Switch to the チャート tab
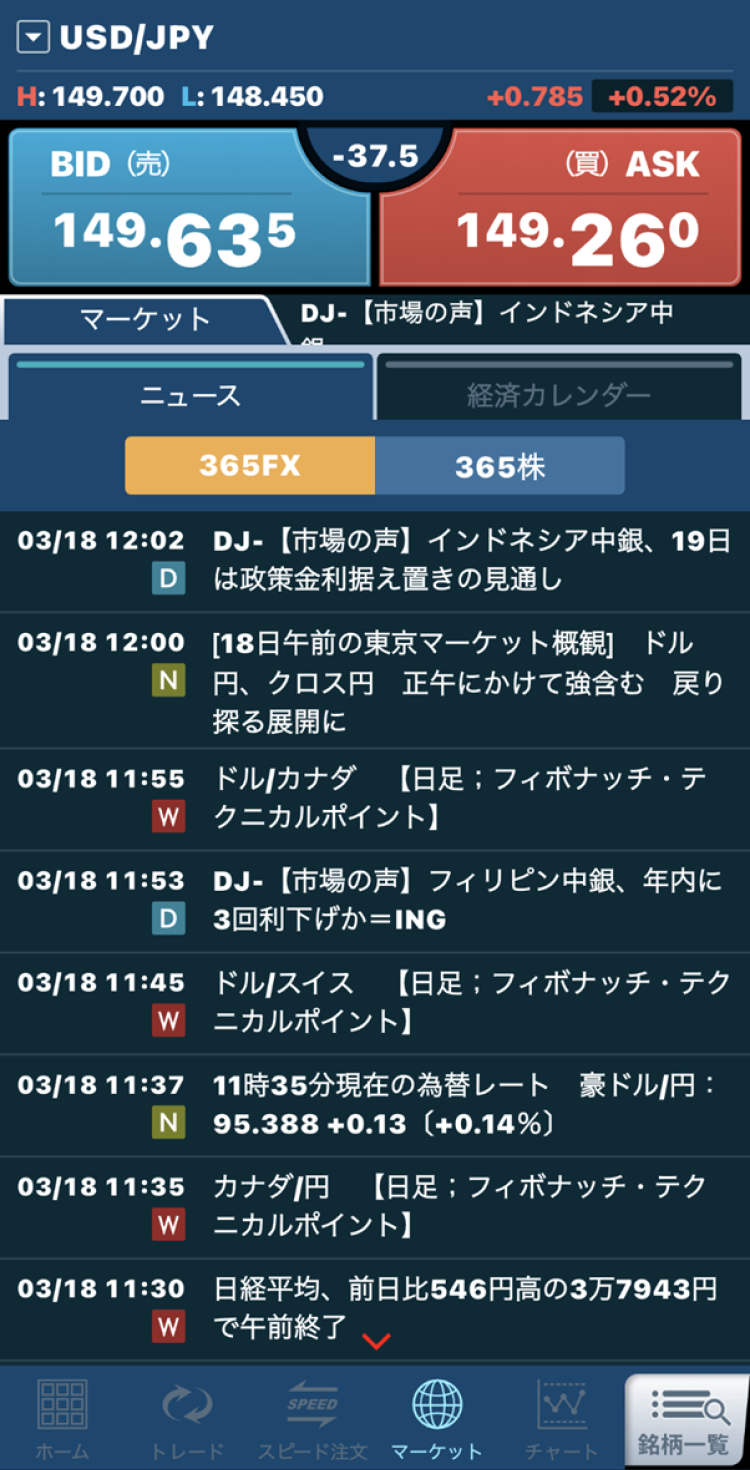This screenshot has width=750, height=1470. [561, 1418]
